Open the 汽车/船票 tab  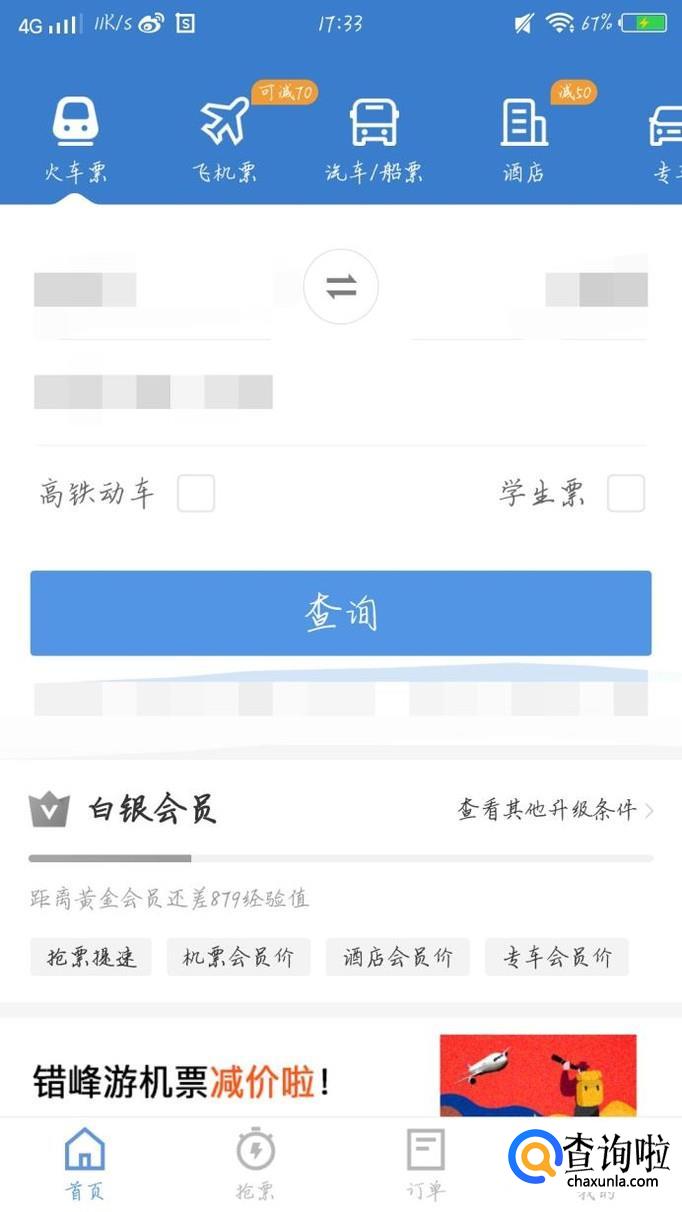click(373, 140)
